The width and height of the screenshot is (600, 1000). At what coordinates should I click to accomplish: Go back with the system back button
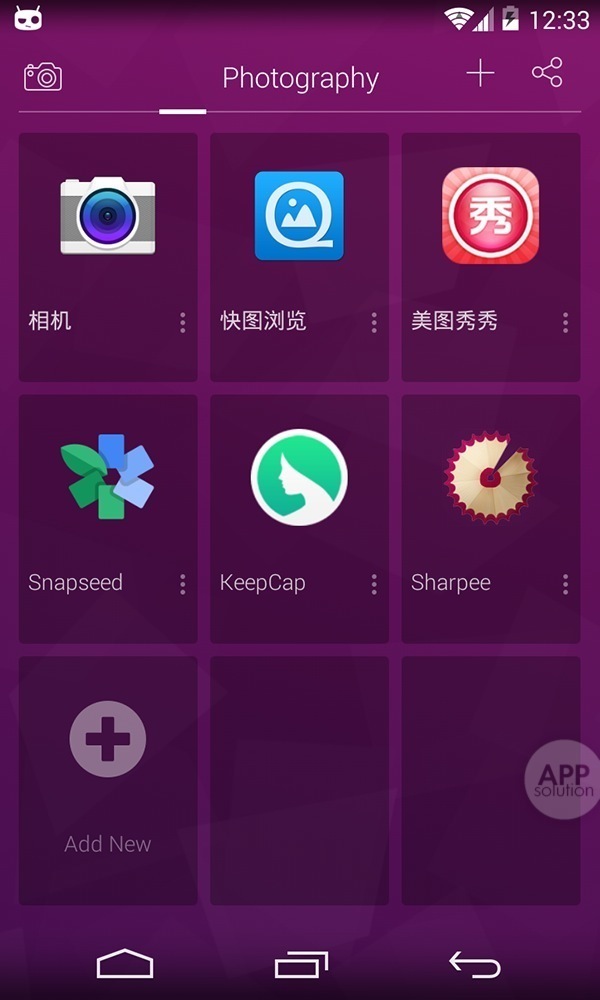coord(474,963)
